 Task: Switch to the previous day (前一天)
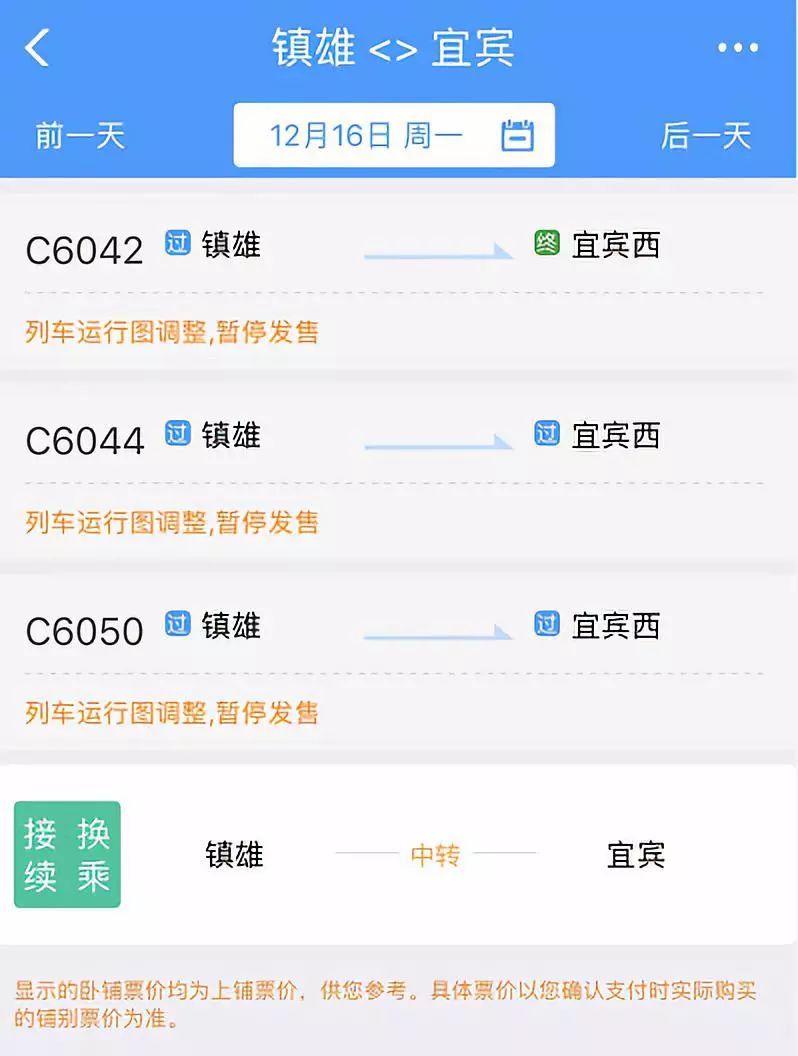click(x=80, y=136)
